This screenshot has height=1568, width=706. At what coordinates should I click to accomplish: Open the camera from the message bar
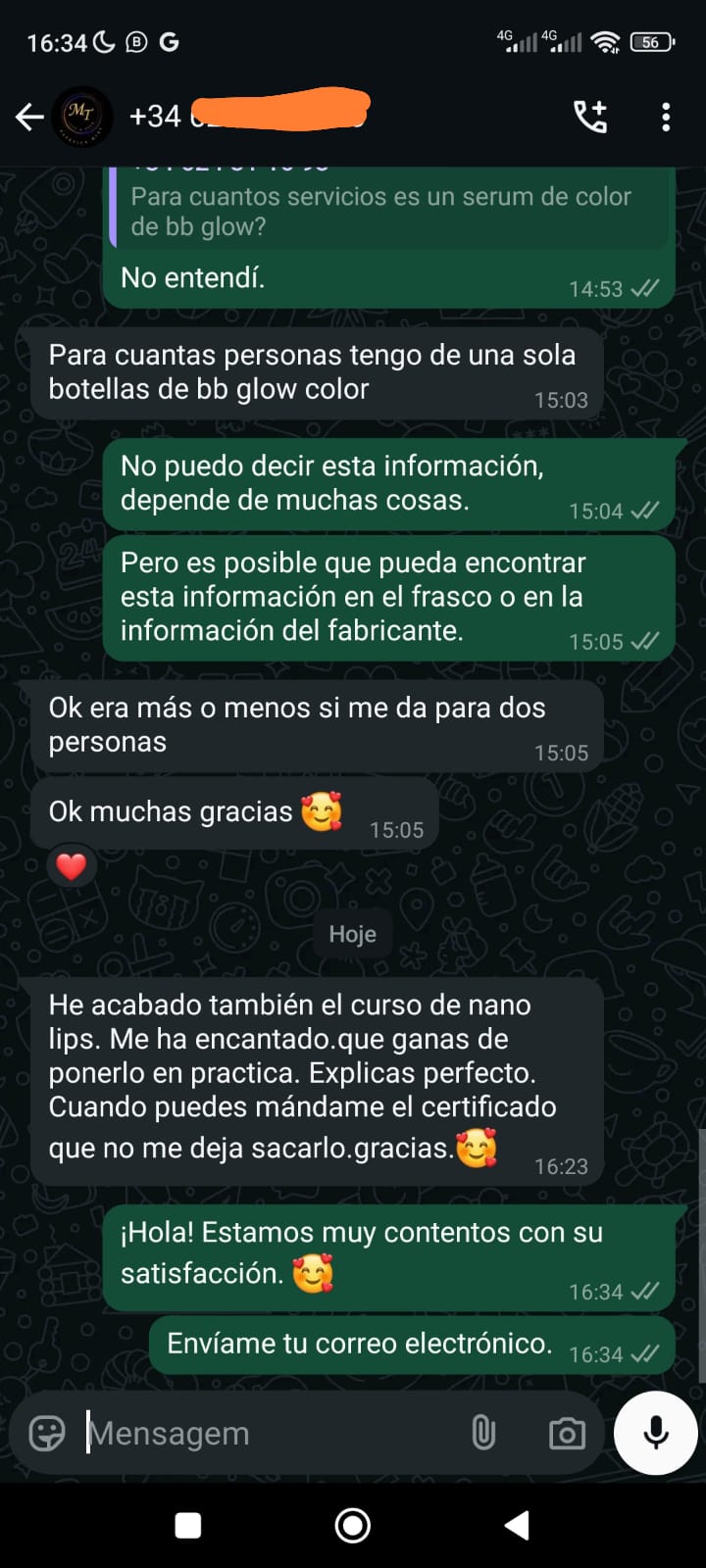click(x=566, y=1433)
